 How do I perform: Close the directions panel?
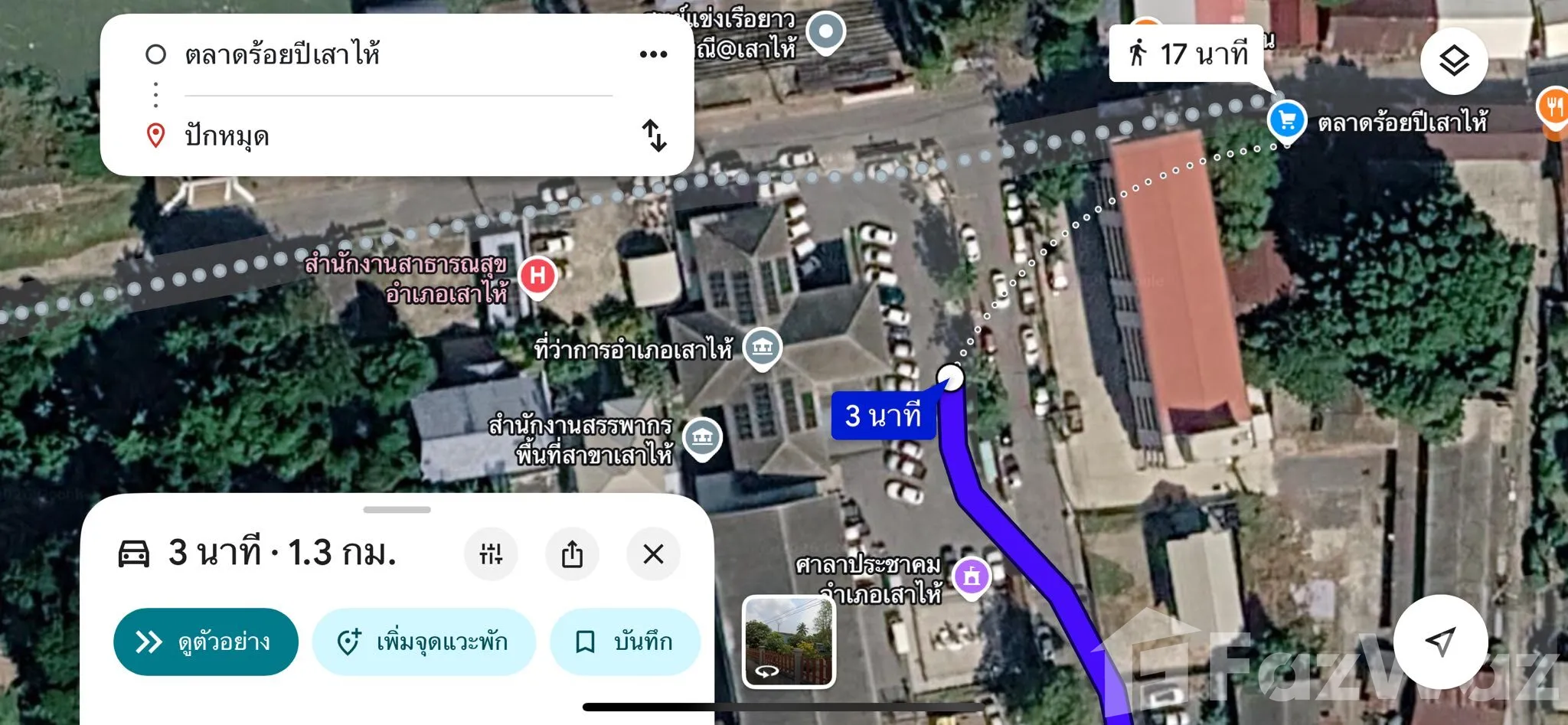coord(653,554)
